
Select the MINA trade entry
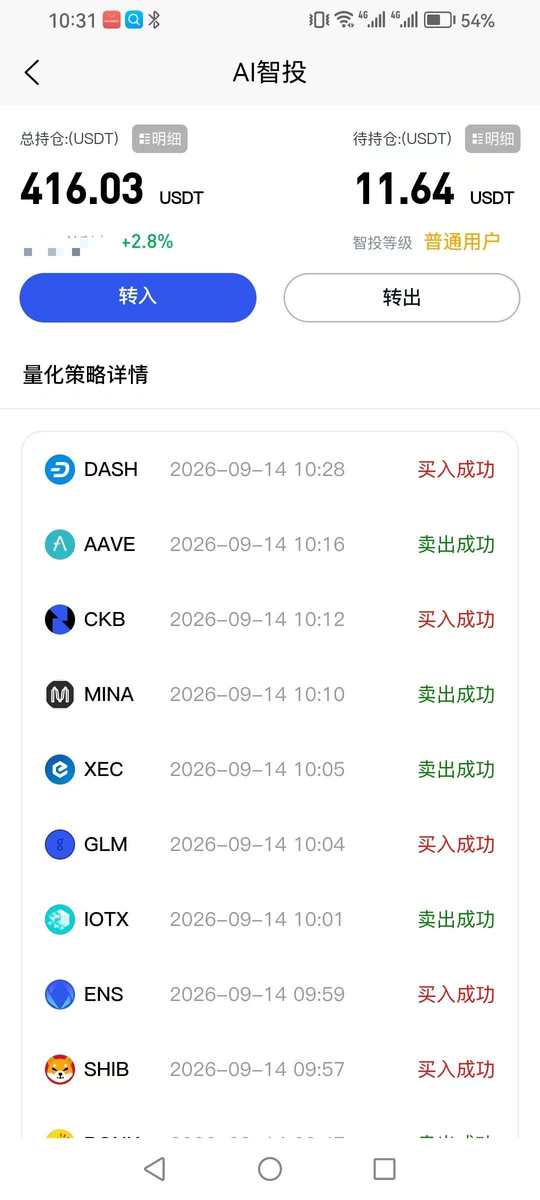tap(270, 694)
